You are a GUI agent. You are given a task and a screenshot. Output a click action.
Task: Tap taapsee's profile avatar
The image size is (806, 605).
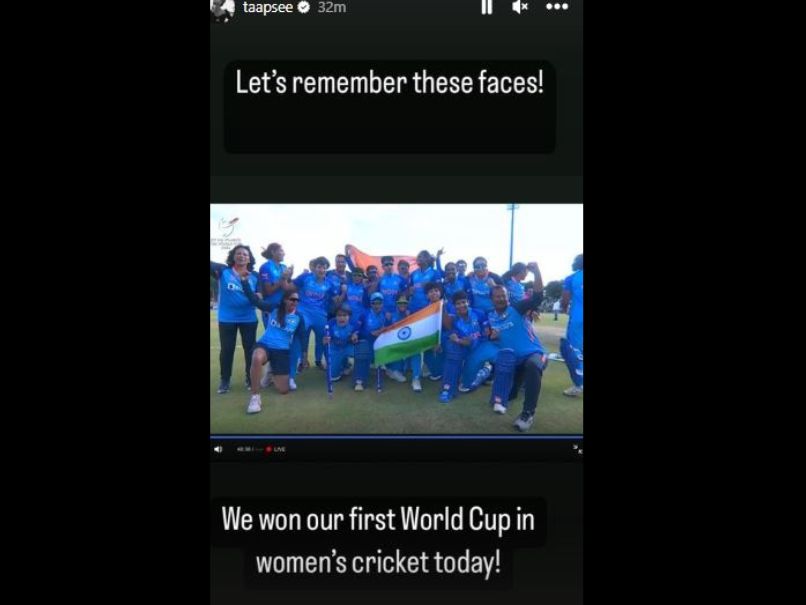point(224,8)
